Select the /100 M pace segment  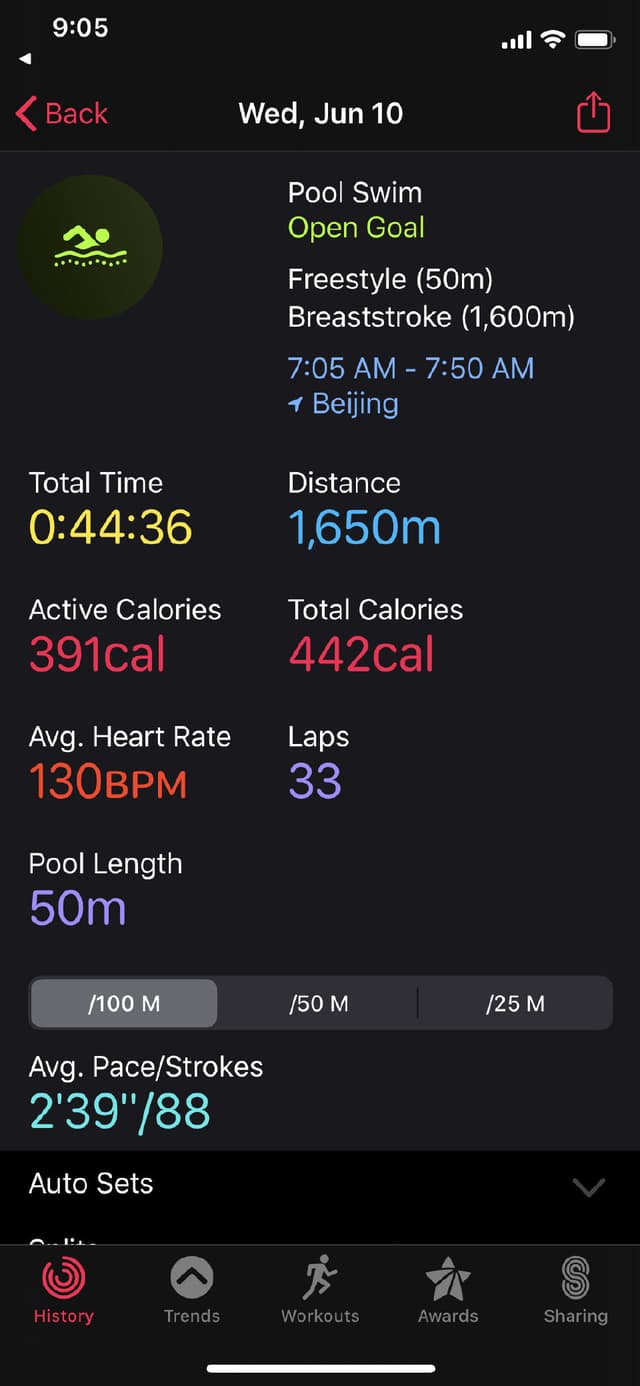tap(124, 1003)
